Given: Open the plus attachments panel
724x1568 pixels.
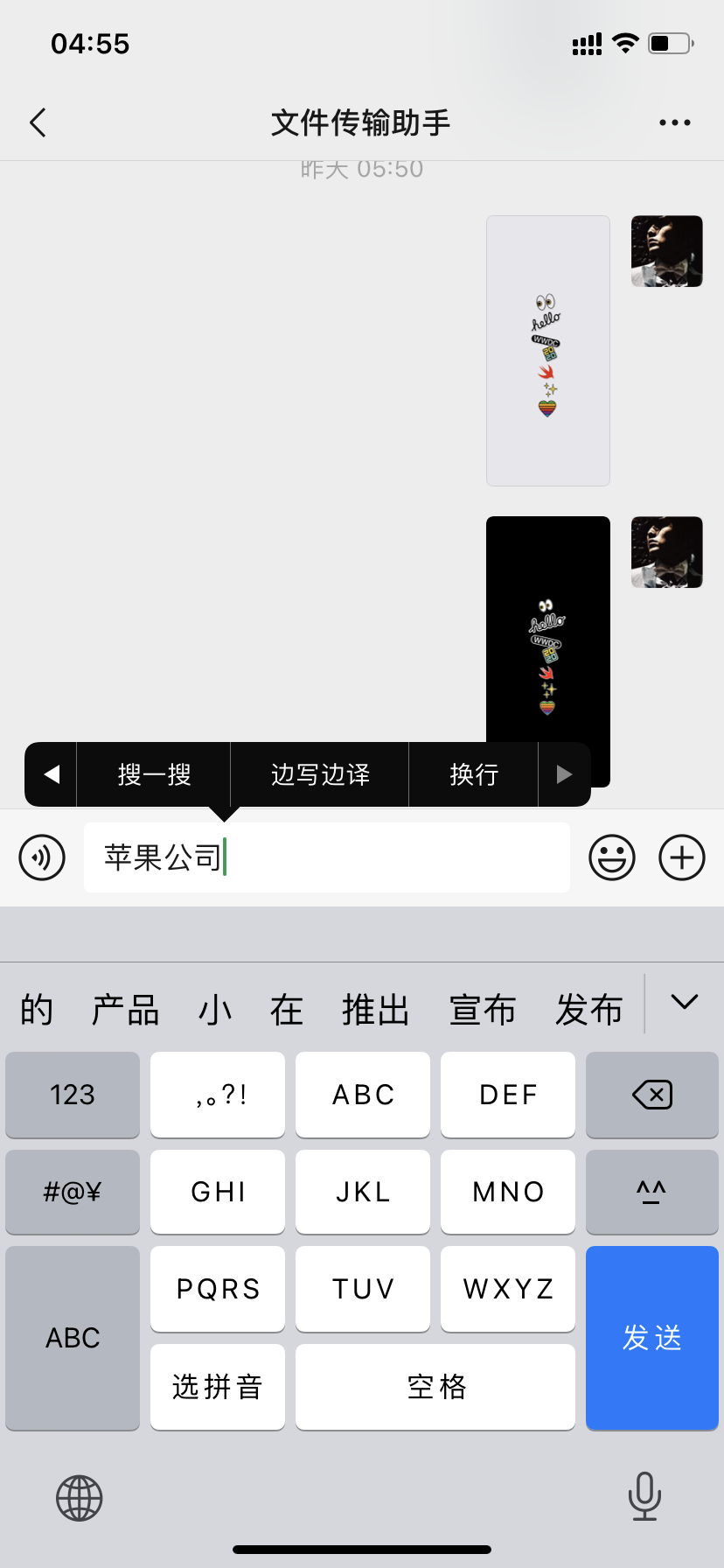Looking at the screenshot, I should click(x=681, y=857).
